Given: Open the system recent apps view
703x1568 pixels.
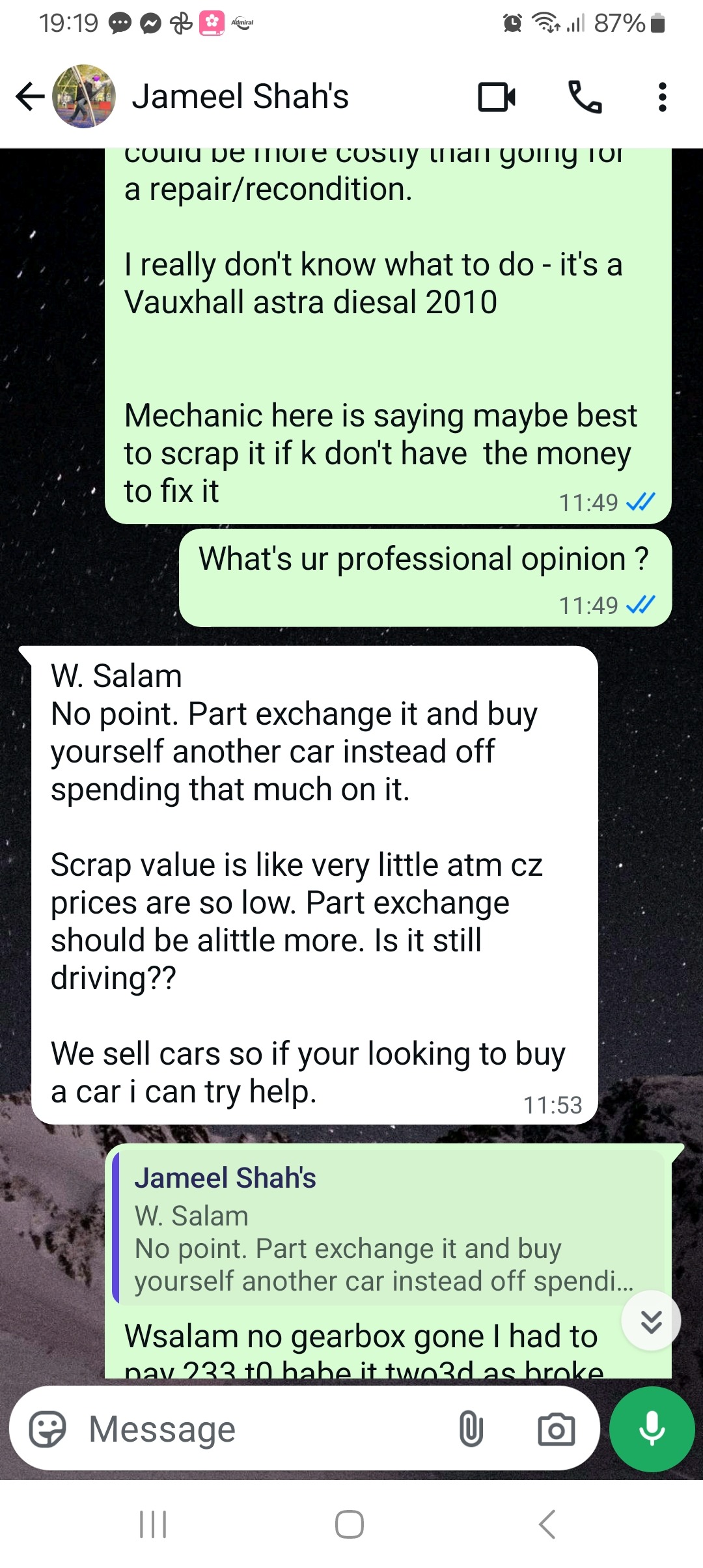Looking at the screenshot, I should coord(153,1524).
